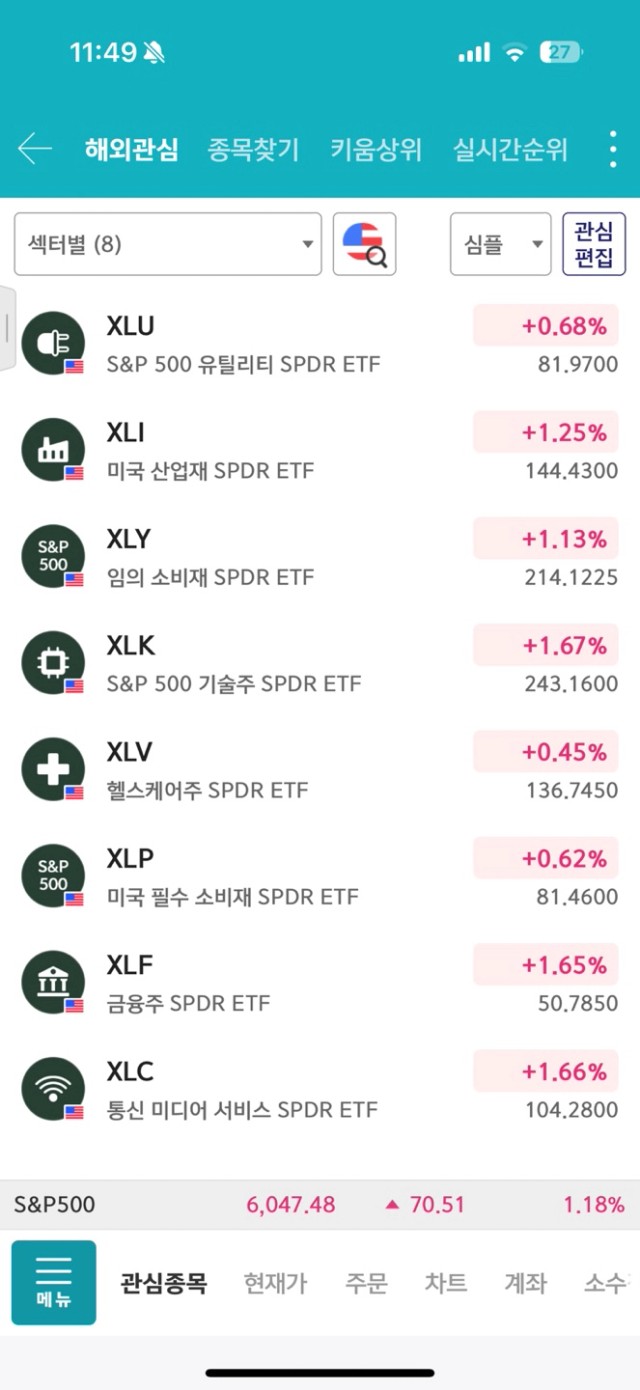Expand the 섹터별 (8) group dropdown
This screenshot has width=640, height=1390.
coord(168,244)
